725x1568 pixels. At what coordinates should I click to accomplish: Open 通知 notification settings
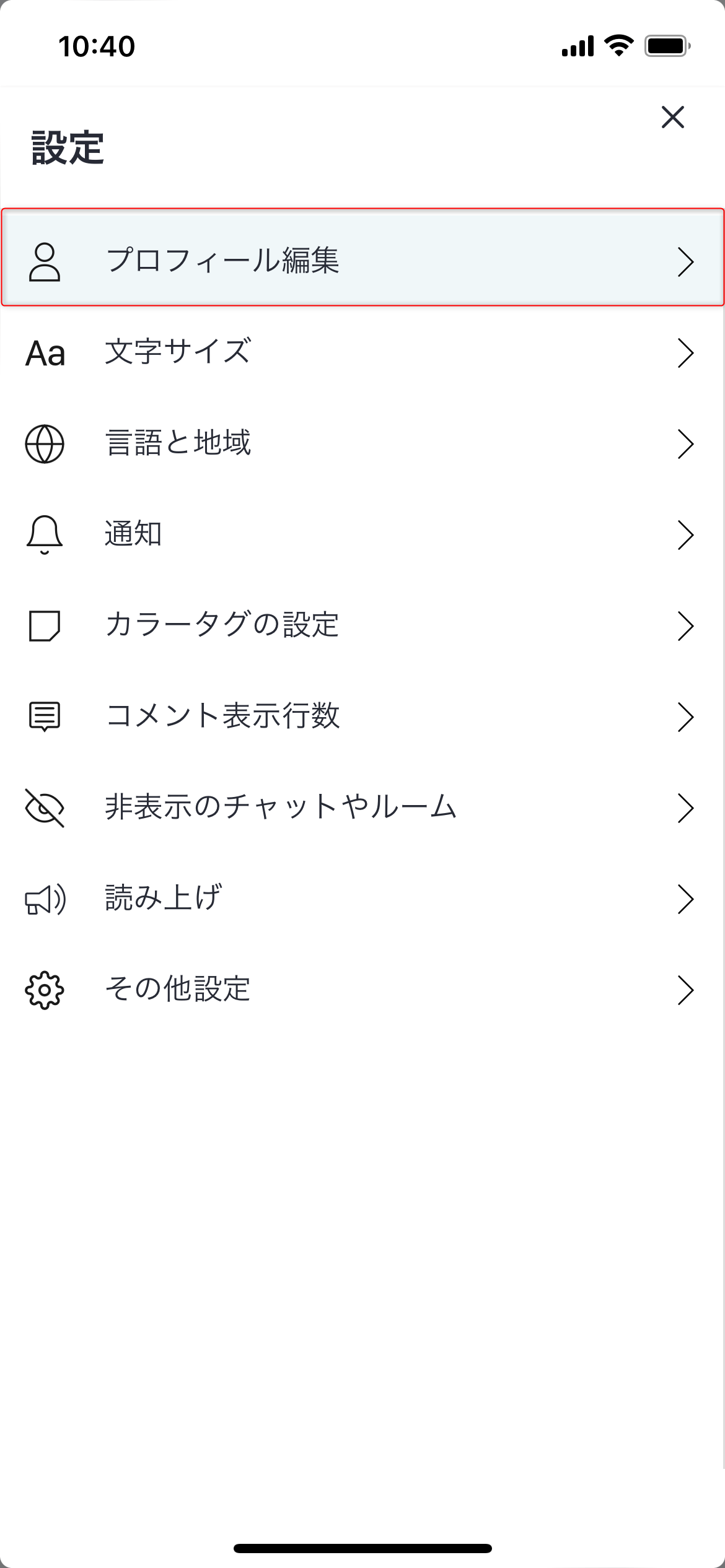click(x=362, y=535)
